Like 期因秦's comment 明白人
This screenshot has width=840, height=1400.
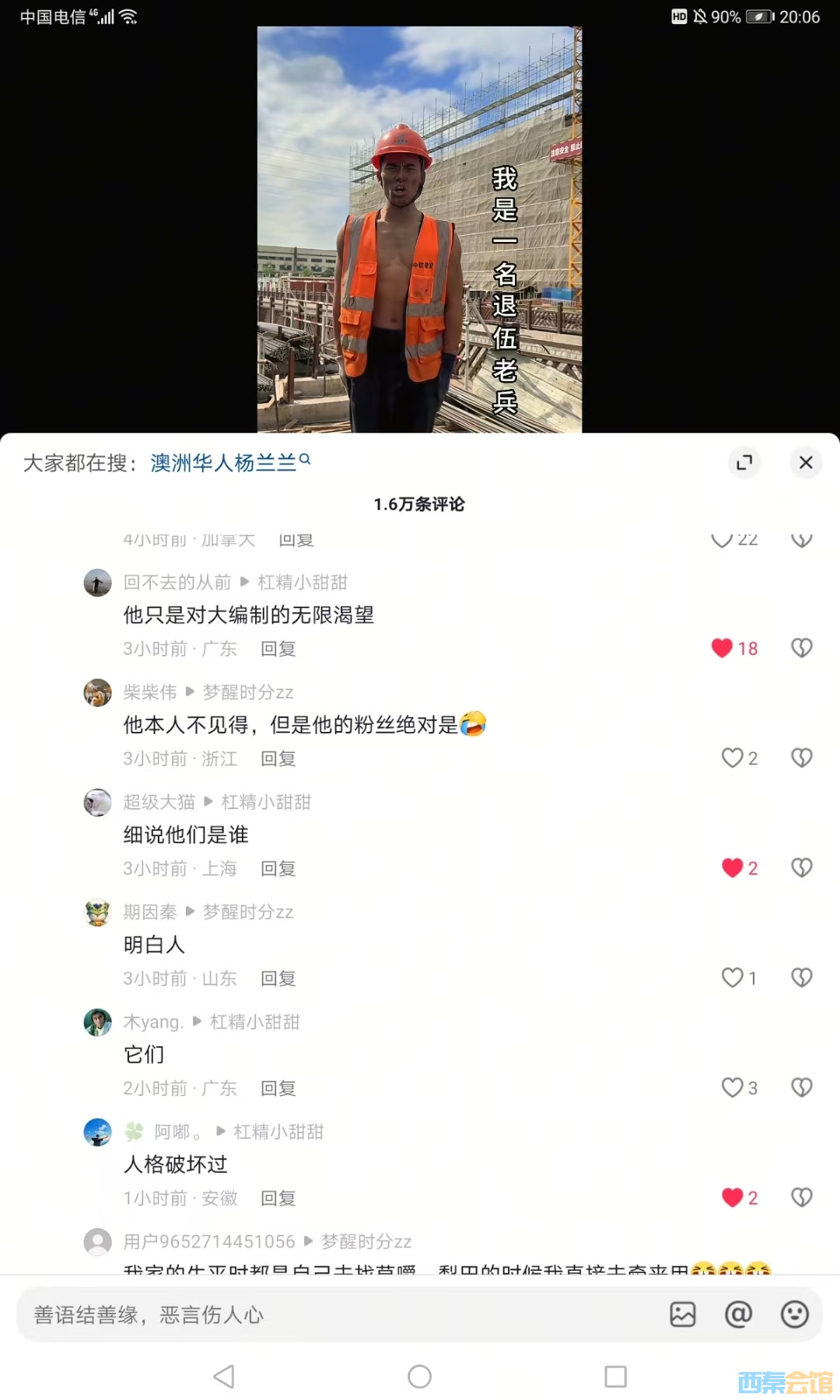click(x=732, y=978)
